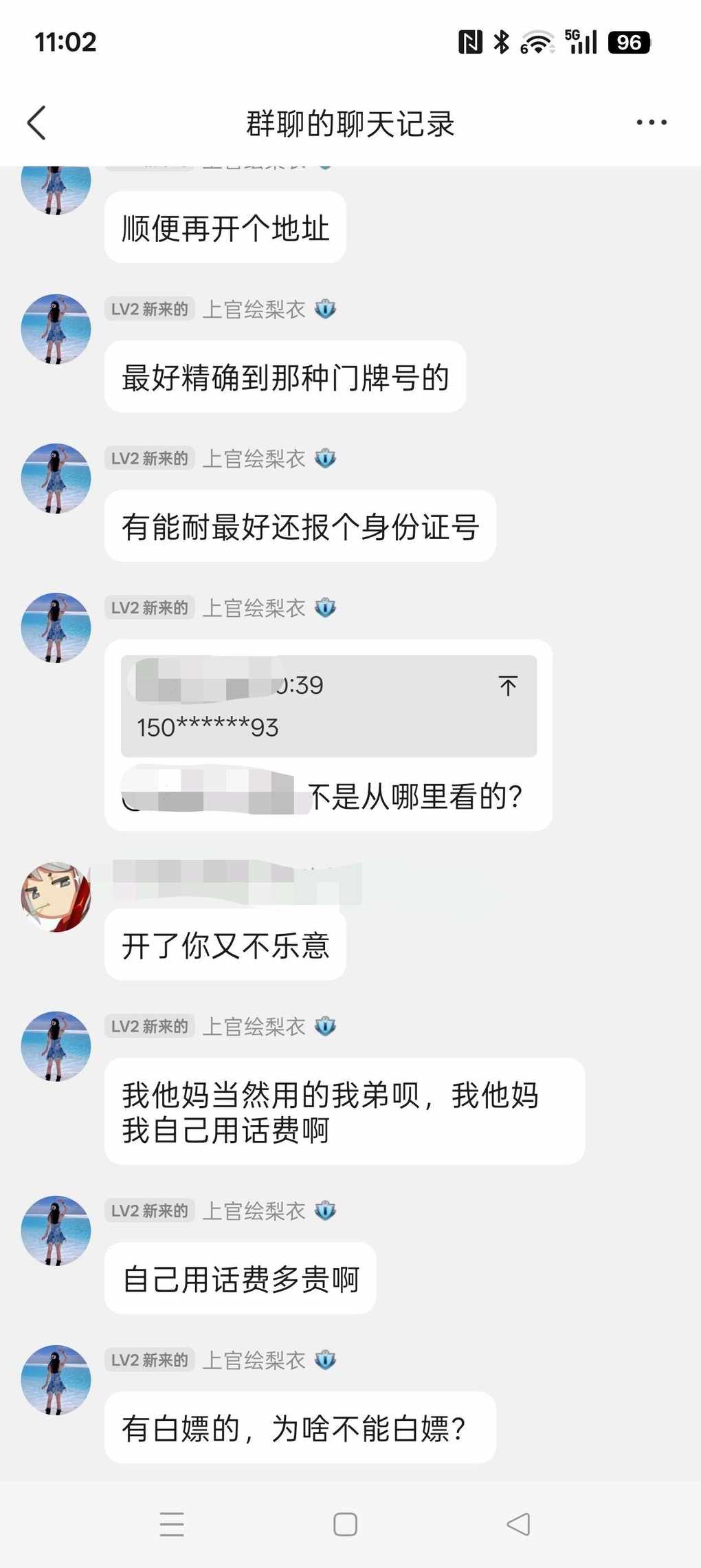Tap the avatar beside 最好精确到那种门牌号的

(56, 329)
